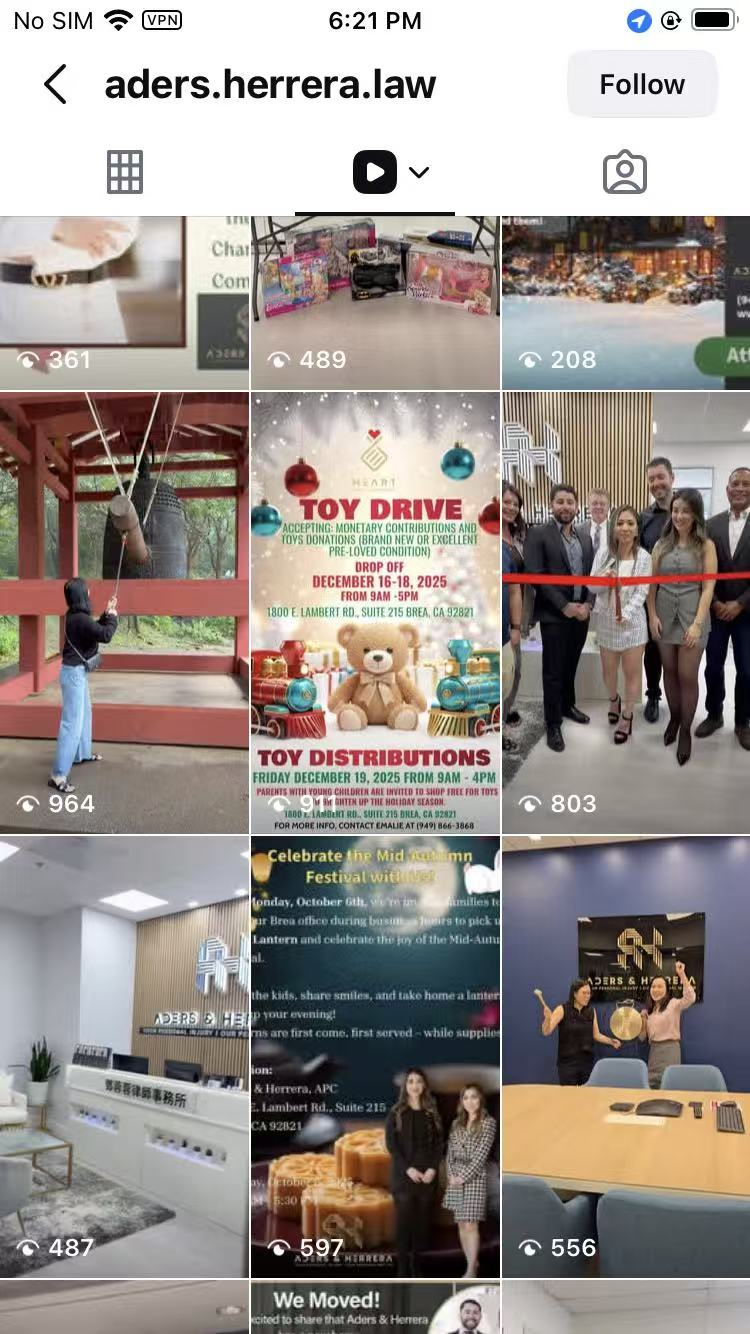The height and width of the screenshot is (1334, 750).
Task: Open the reels tab dropdown
Action: tap(419, 172)
